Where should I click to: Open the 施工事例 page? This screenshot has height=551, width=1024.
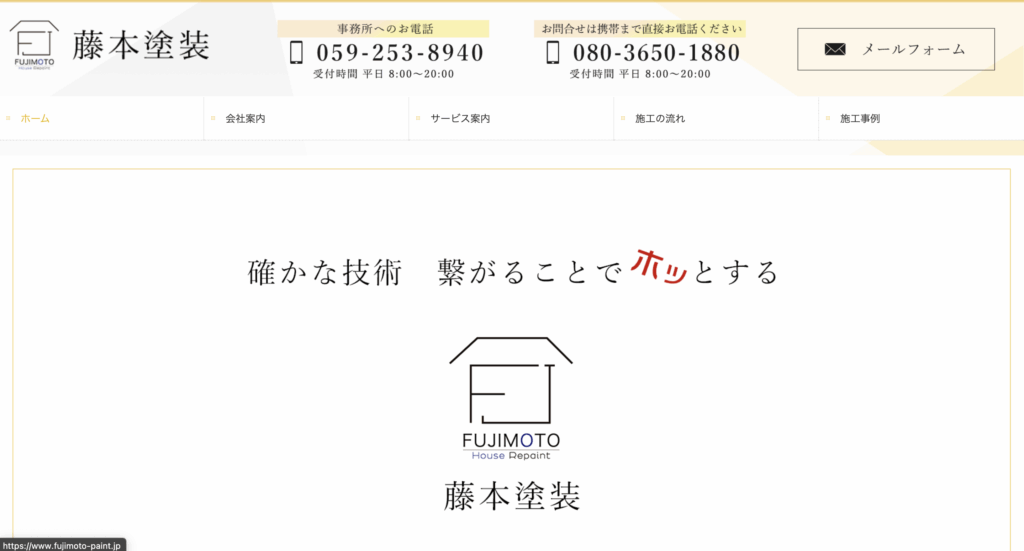(x=860, y=118)
